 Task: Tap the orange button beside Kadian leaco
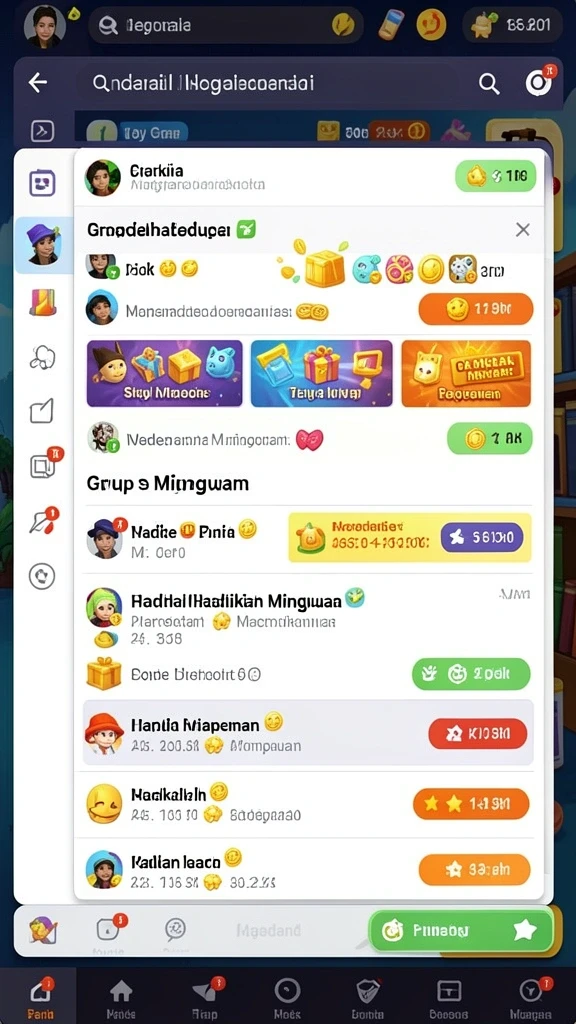pyautogui.click(x=474, y=869)
